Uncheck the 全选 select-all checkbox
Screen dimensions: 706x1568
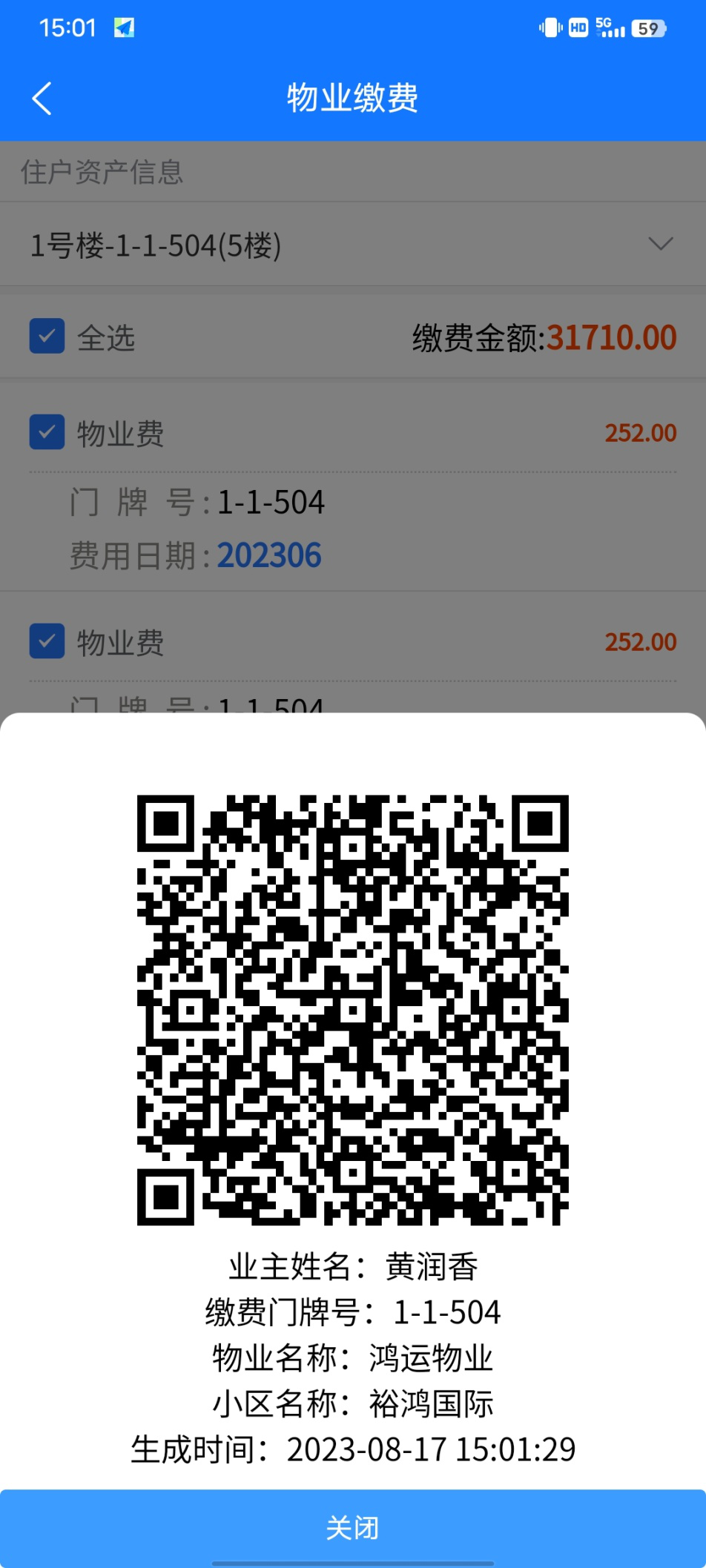coord(47,336)
